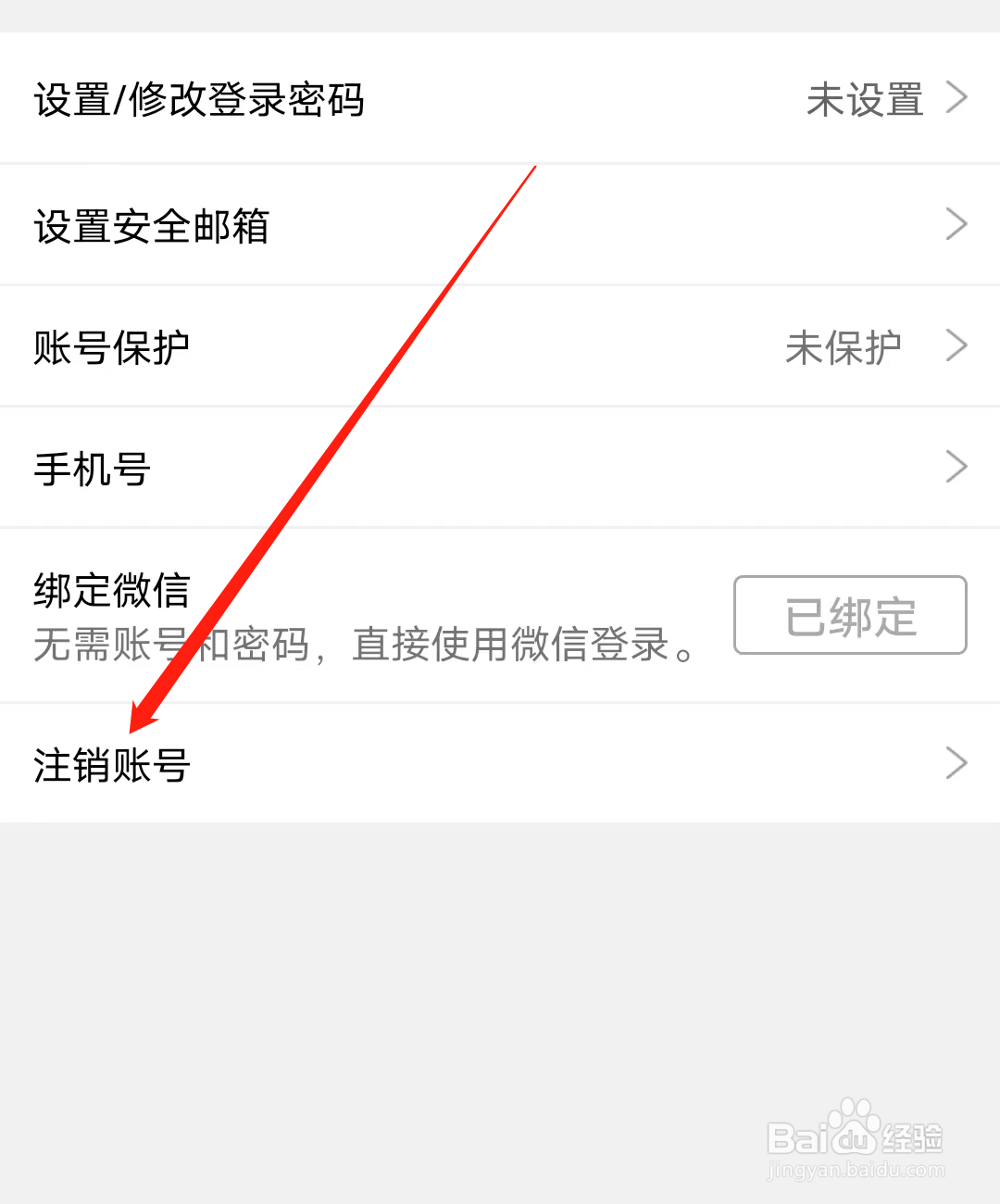1000x1204 pixels.
Task: Click the chevron next to 注销账号
Action: (957, 762)
